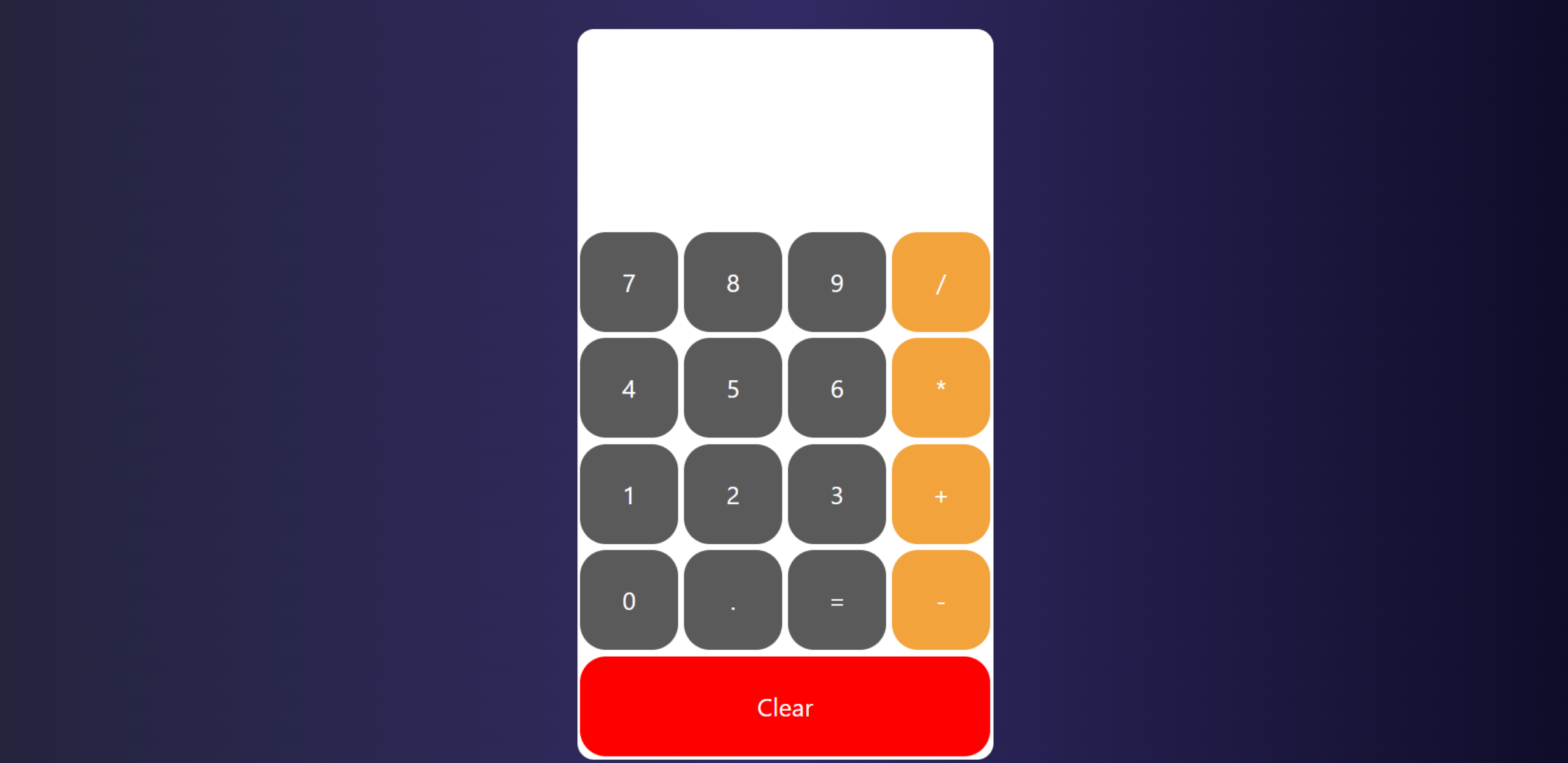Enter digit 8 on the calculator
Viewport: 1568px width, 763px height.
[732, 282]
